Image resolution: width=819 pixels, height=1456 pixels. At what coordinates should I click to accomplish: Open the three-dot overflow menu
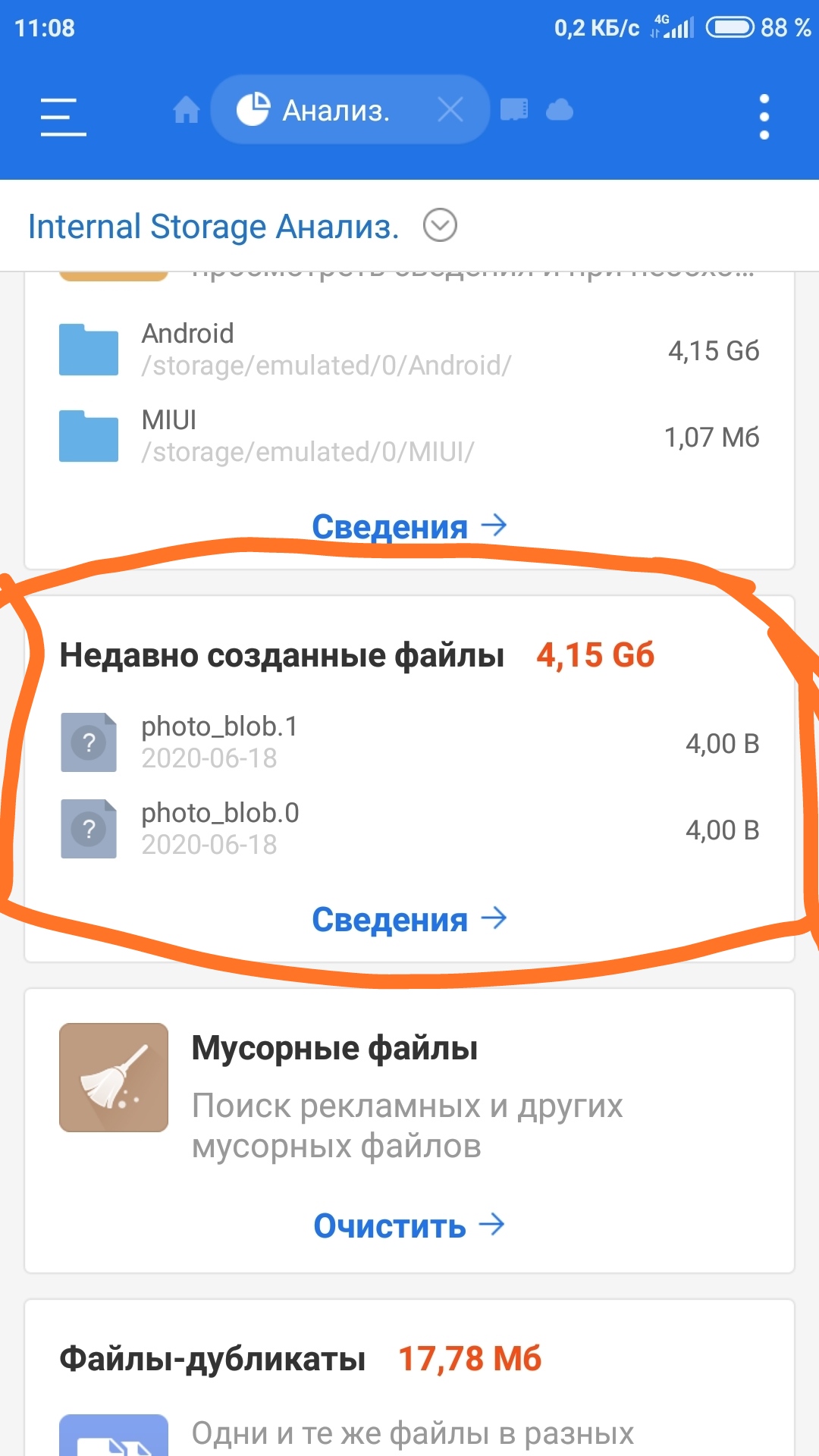[764, 117]
